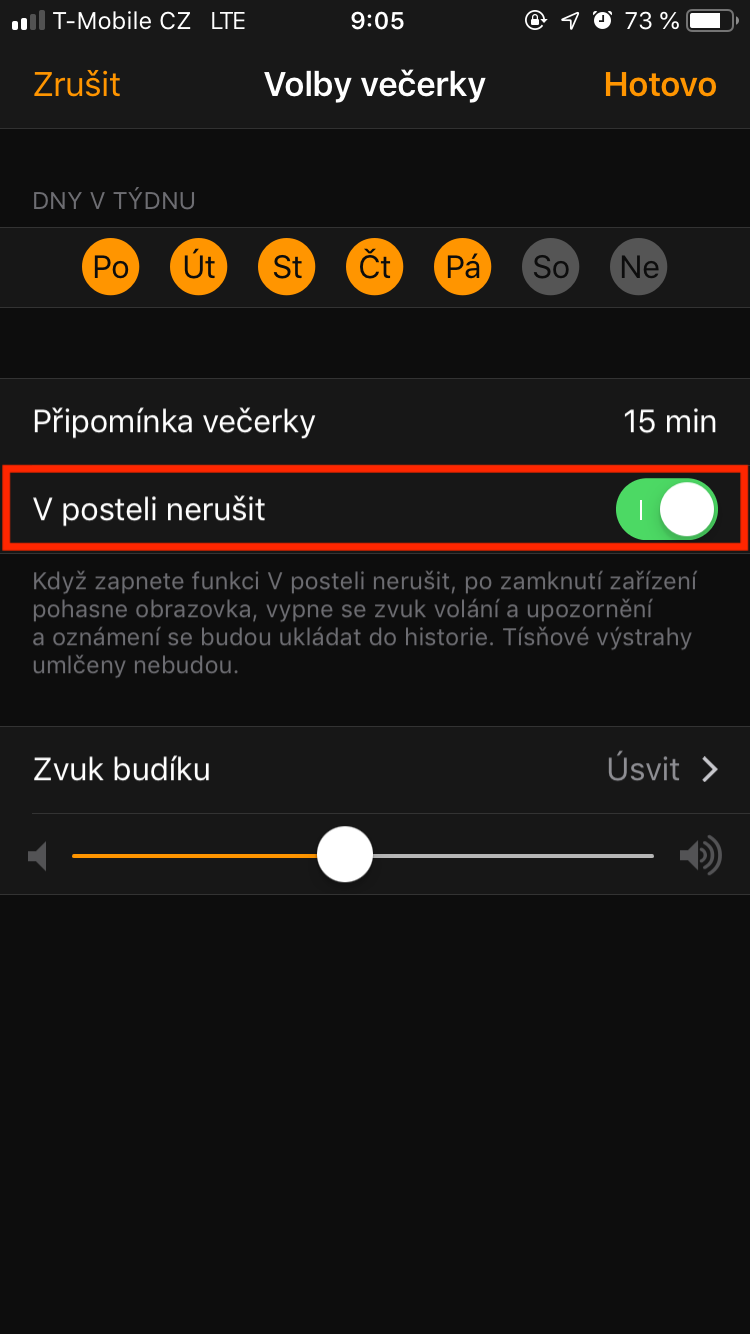Open the Zvuk budíku alarm sound row
This screenshot has width=750, height=1334.
375,770
